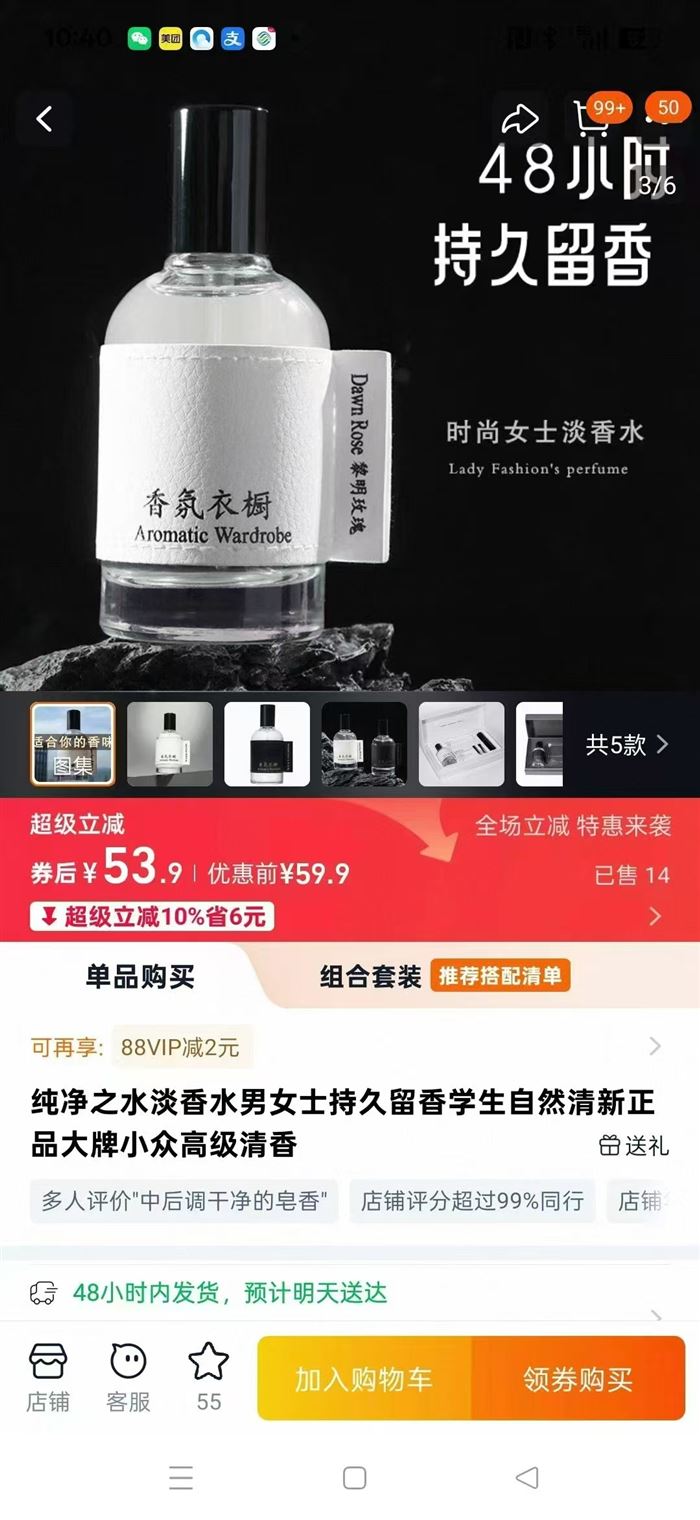Add to favorites with star icon
Screen dimensions: 700x1520
(208, 1378)
